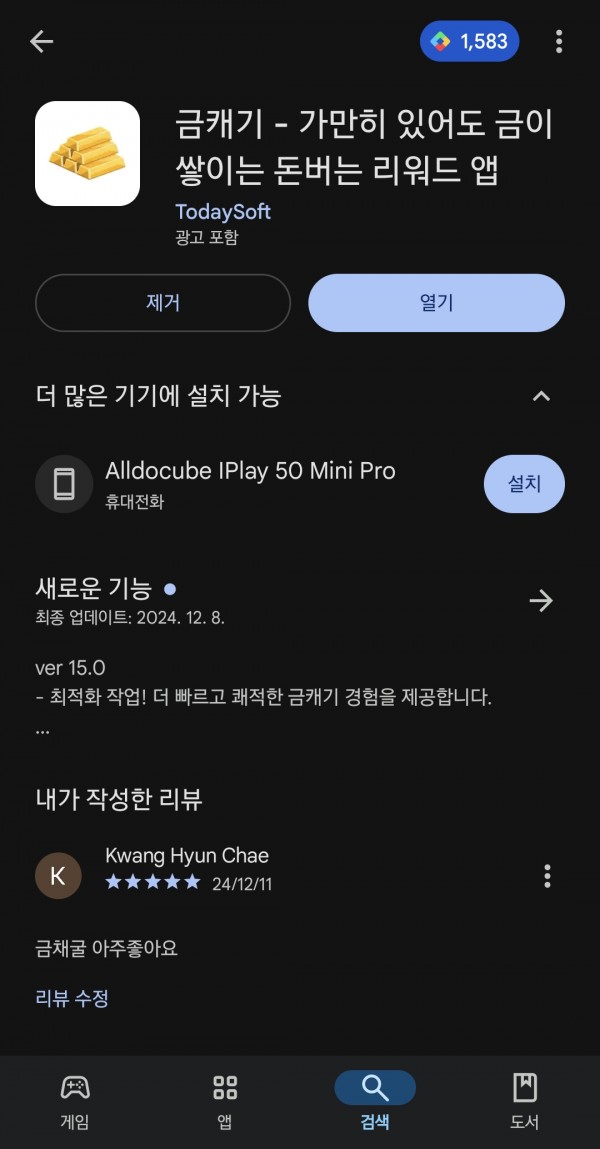Tap 제거 to uninstall the app
This screenshot has height=1149, width=600.
tap(163, 303)
